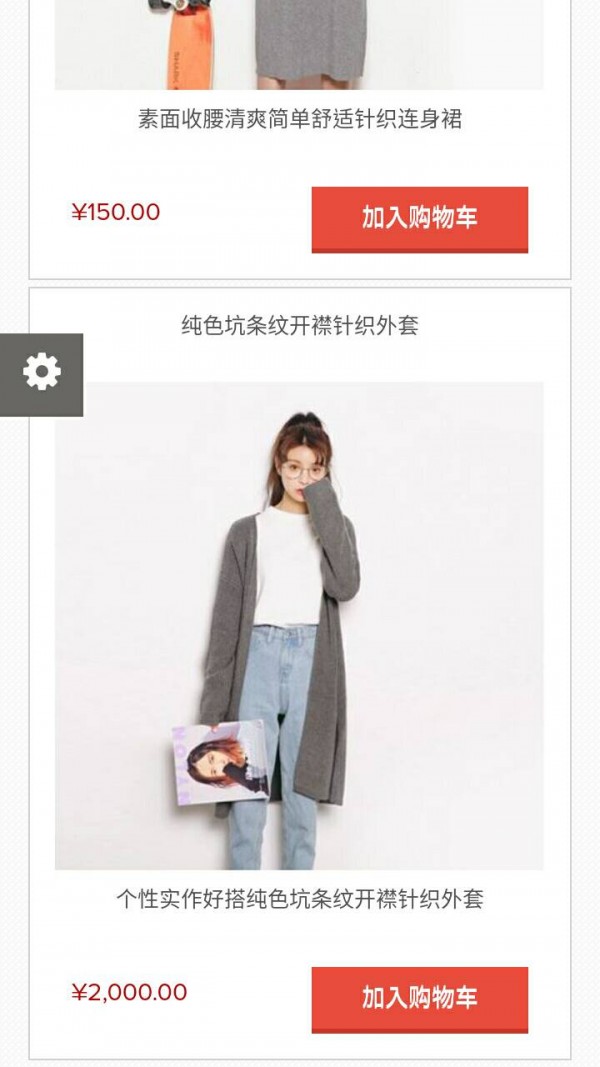Screen dimensions: 600x1067
Task: Open link 个性实作好搭纯色坑条纹开襟针织外套
Action: tap(299, 899)
